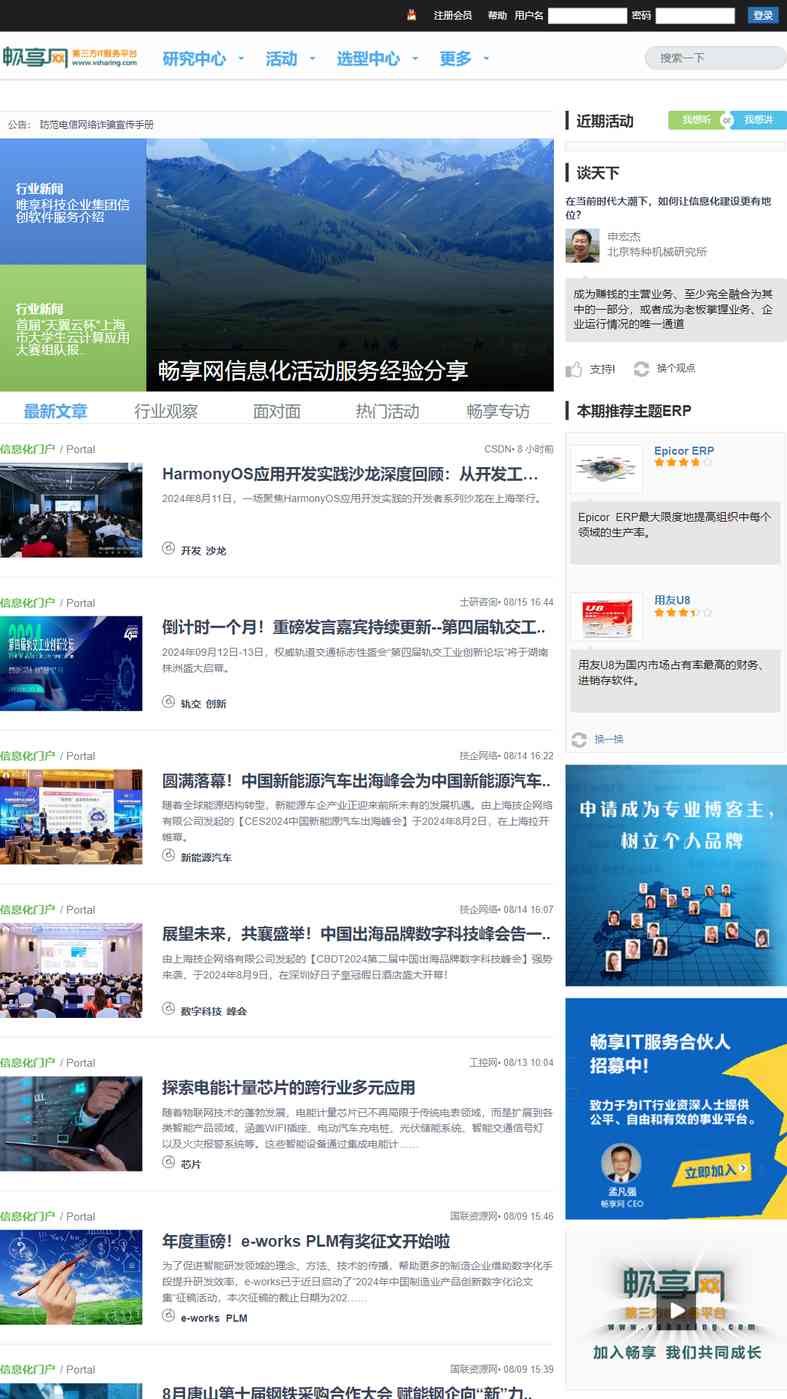Tap 换个观点 to refresh the opinion
This screenshot has width=787, height=1399.
coord(664,369)
